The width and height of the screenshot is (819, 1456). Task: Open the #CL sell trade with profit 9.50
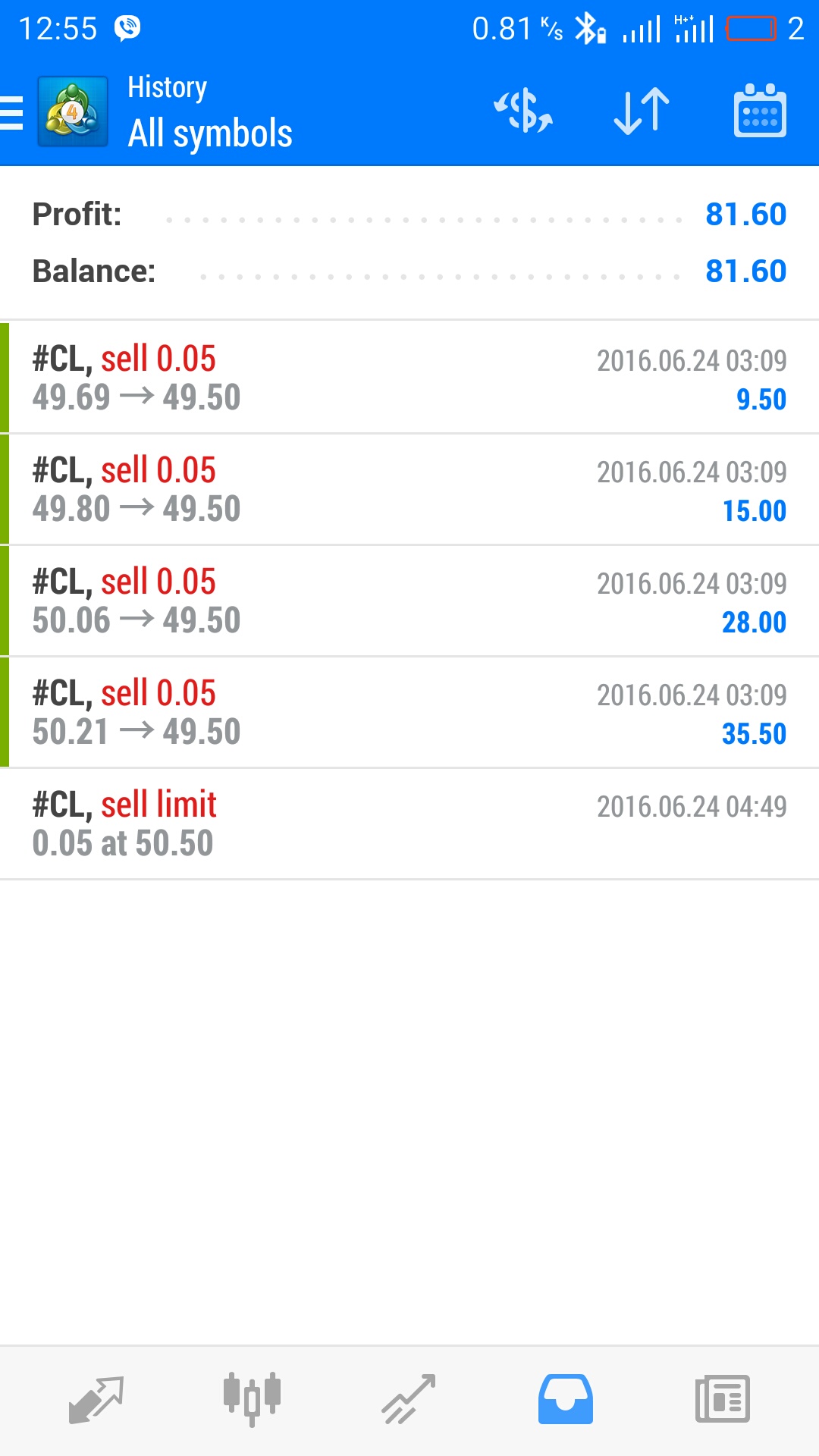[409, 378]
